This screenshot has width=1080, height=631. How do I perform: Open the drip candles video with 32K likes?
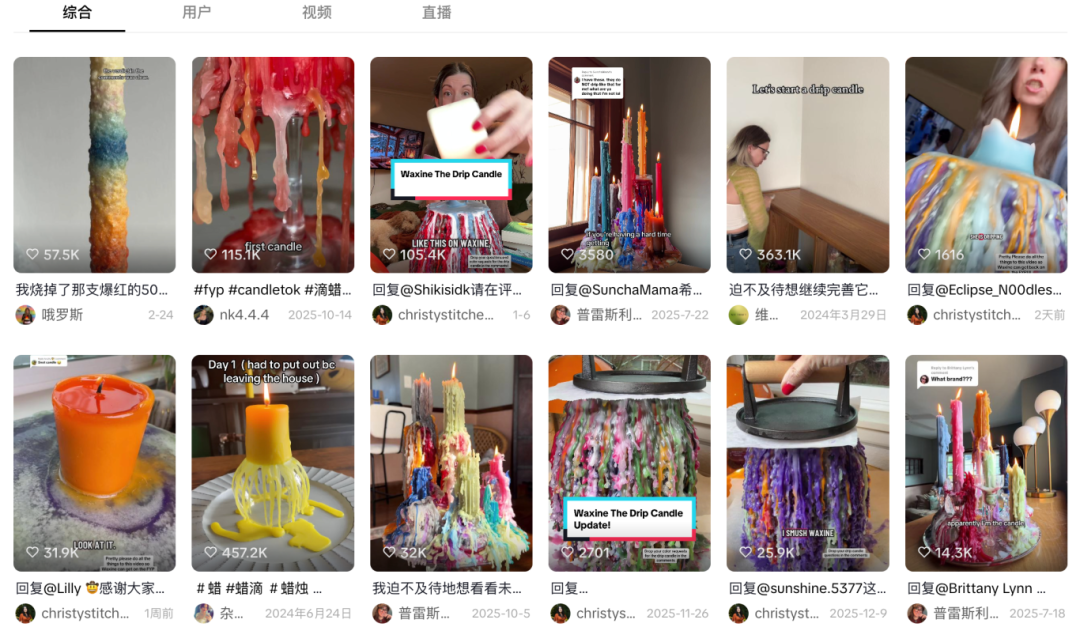point(451,463)
